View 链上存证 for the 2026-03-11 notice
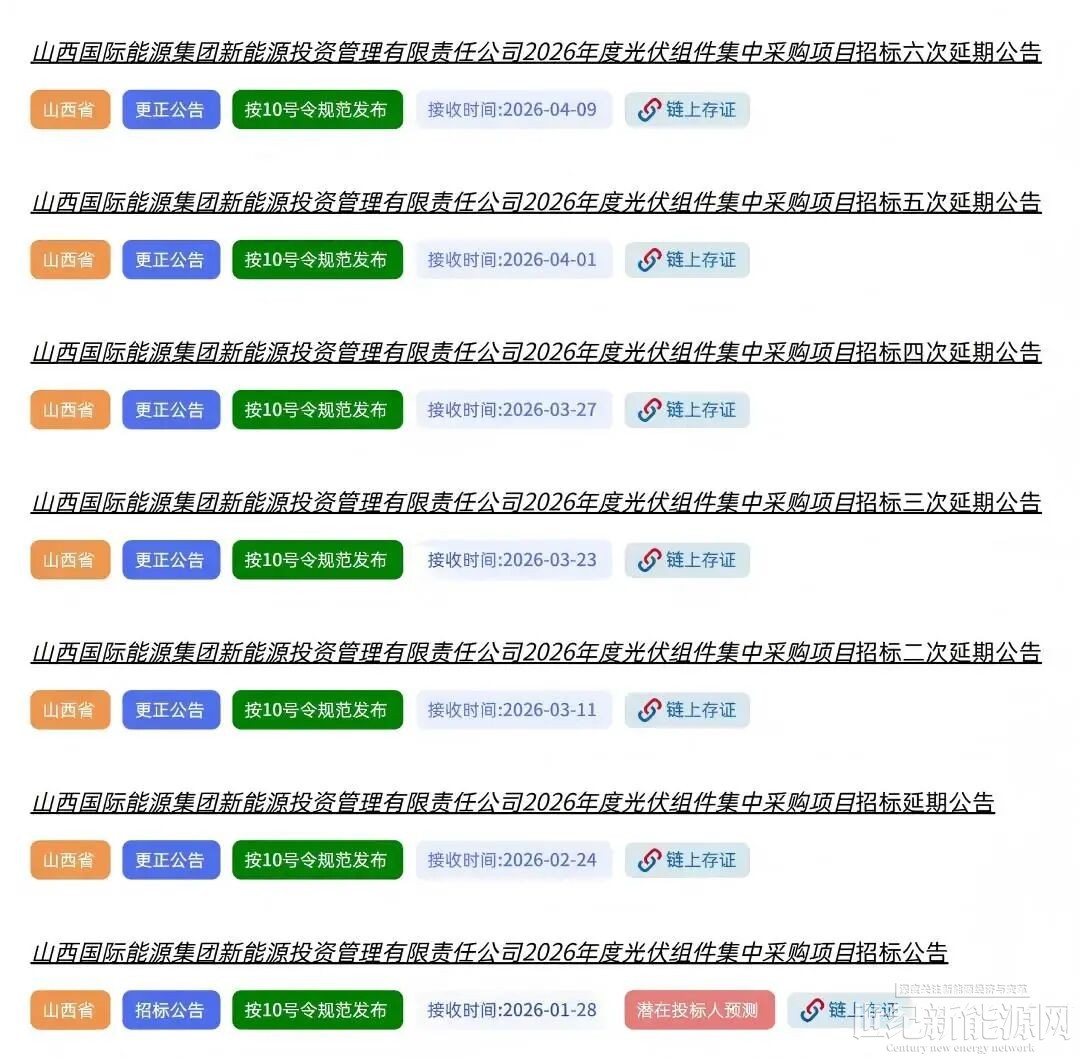1080x1058 pixels. [687, 710]
